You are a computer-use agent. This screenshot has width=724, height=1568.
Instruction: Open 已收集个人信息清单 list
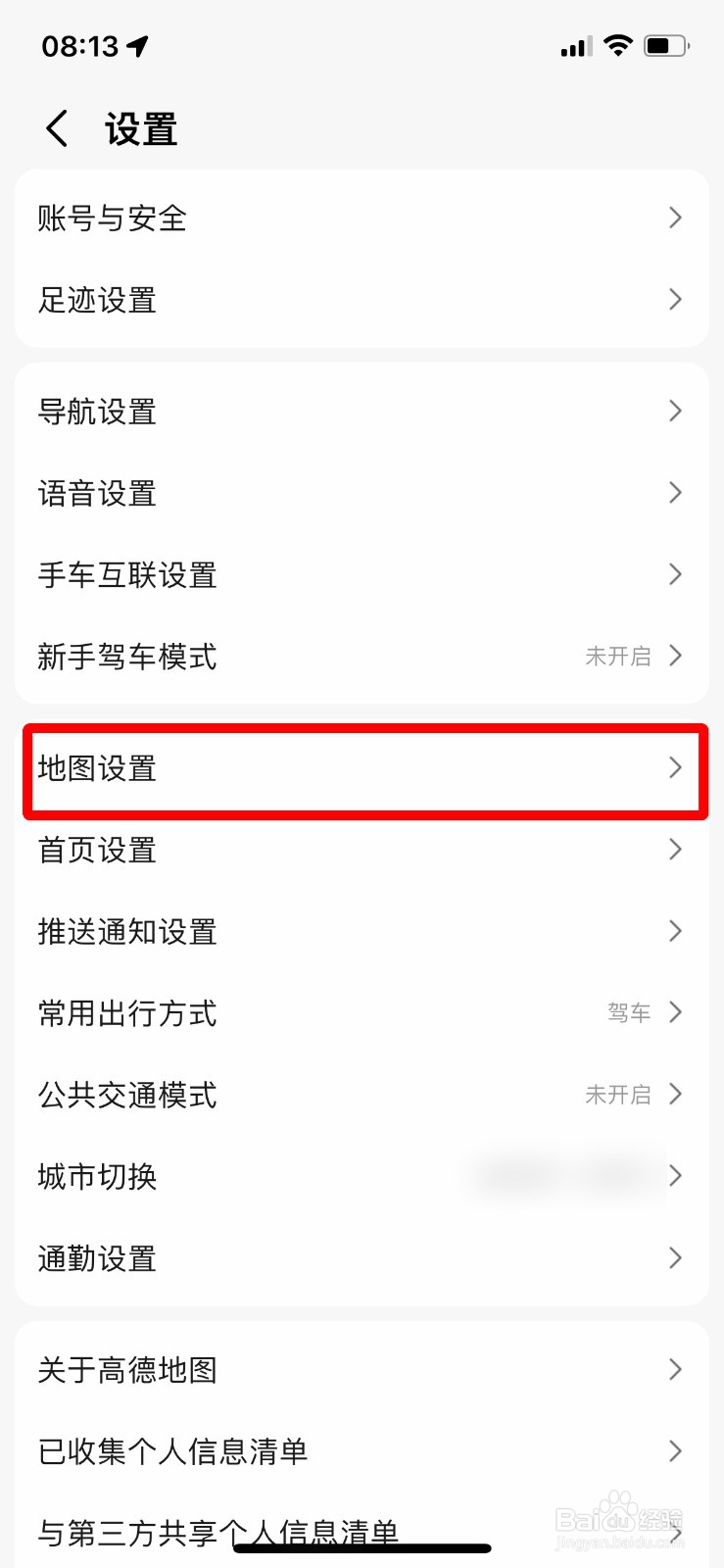(x=173, y=1452)
